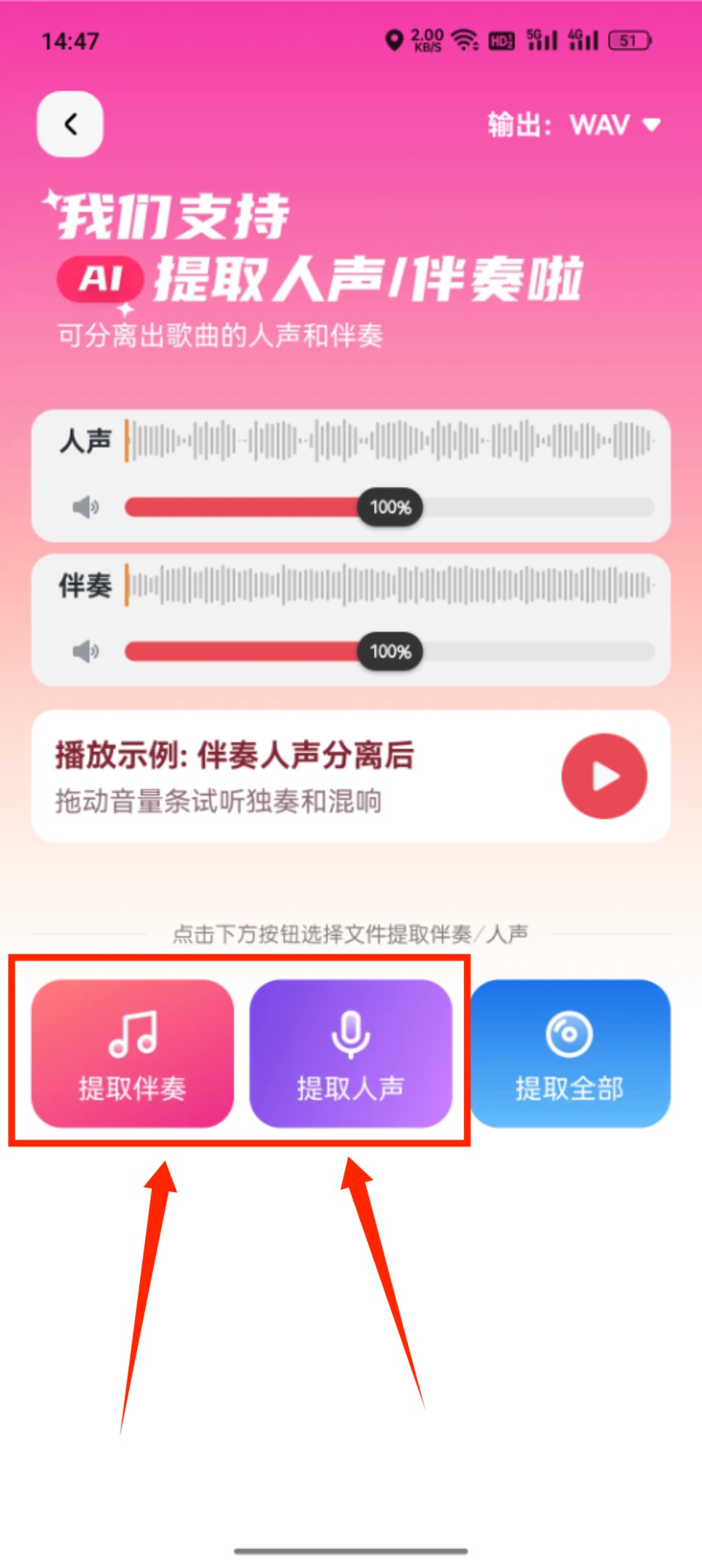
Task: Click the speaker icon beside 伴奏 track
Action: (x=86, y=651)
